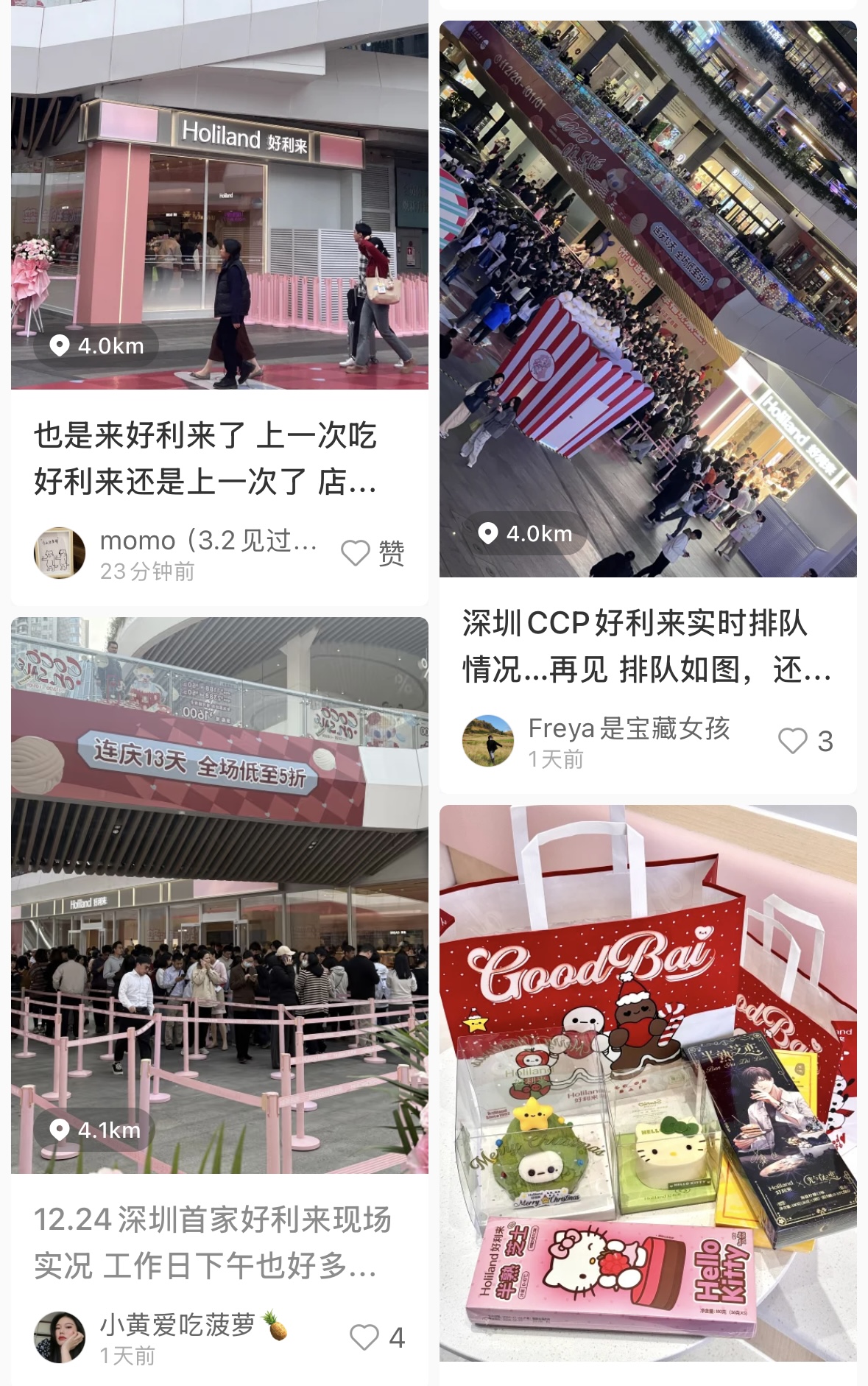Image resolution: width=868 pixels, height=1386 pixels.
Task: Like Freya是宝藏女孩's post
Action: pyautogui.click(x=793, y=741)
